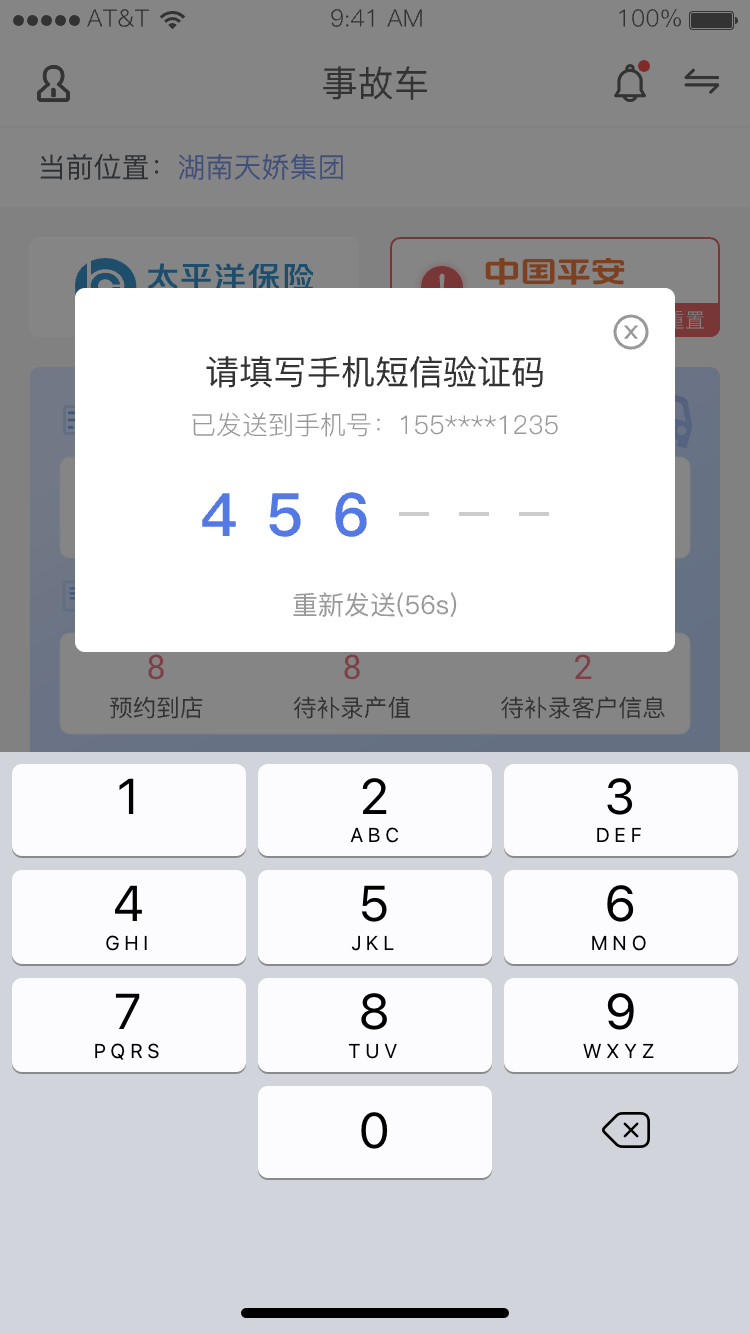This screenshot has width=750, height=1334.
Task: Enter digit 9 on the keypad
Action: click(620, 1024)
